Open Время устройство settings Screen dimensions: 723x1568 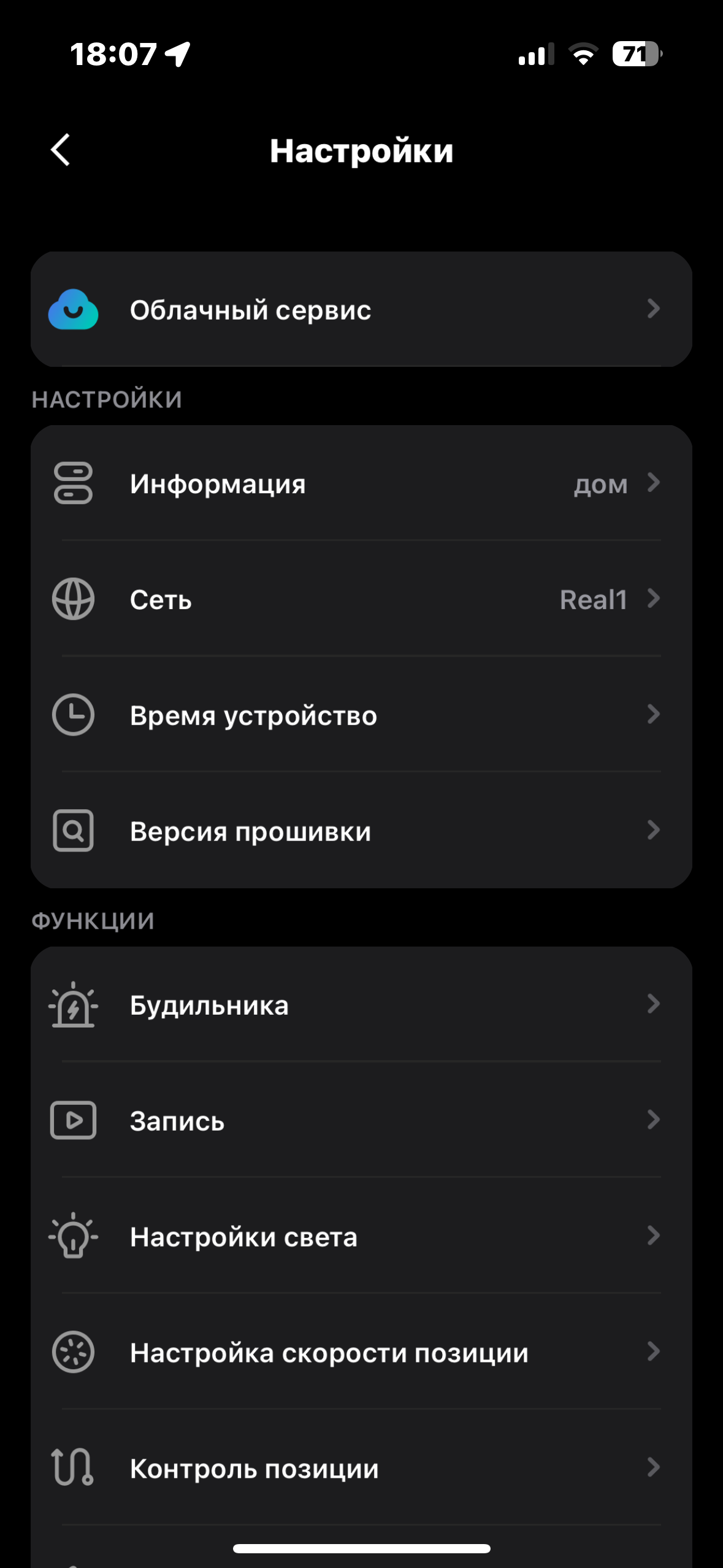361,715
